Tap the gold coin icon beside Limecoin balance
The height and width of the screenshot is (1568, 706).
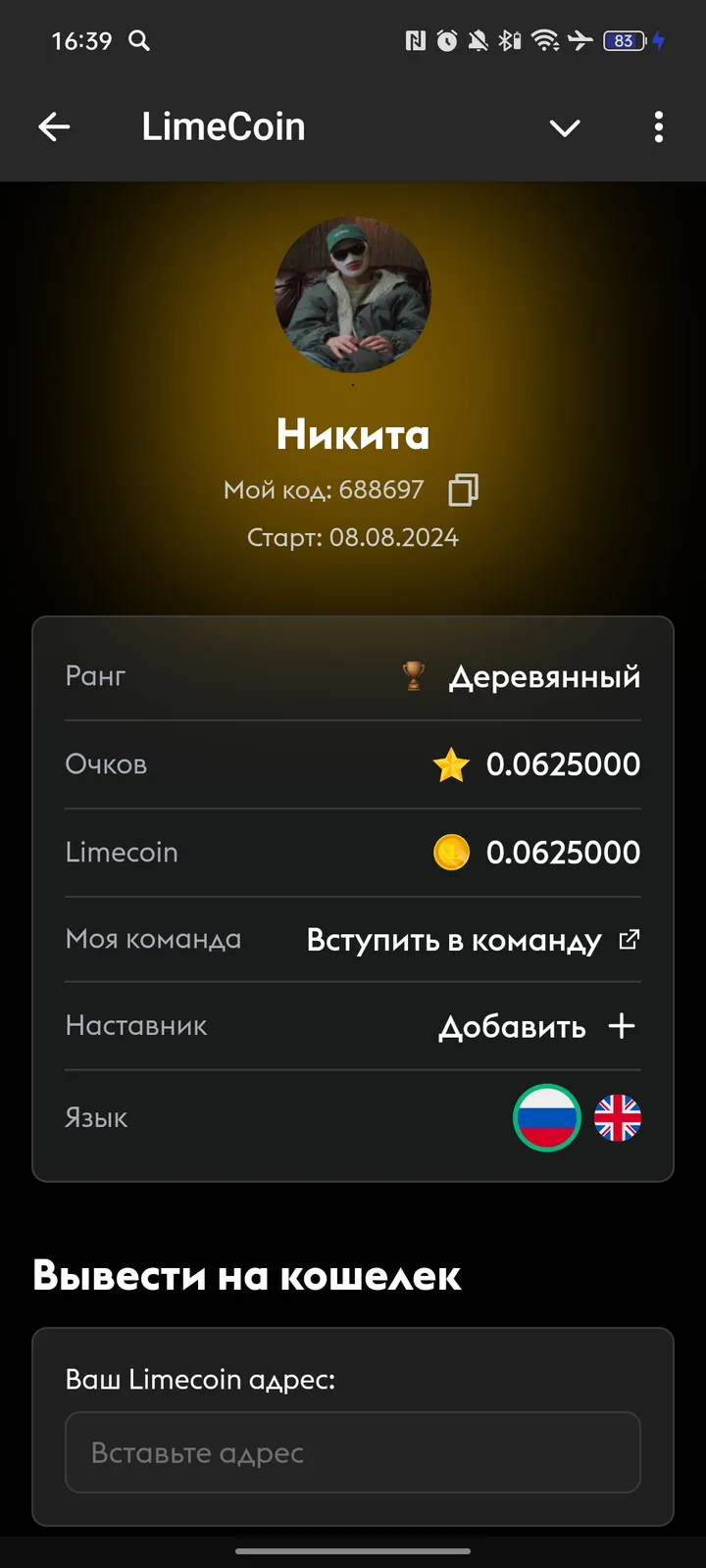click(x=452, y=852)
